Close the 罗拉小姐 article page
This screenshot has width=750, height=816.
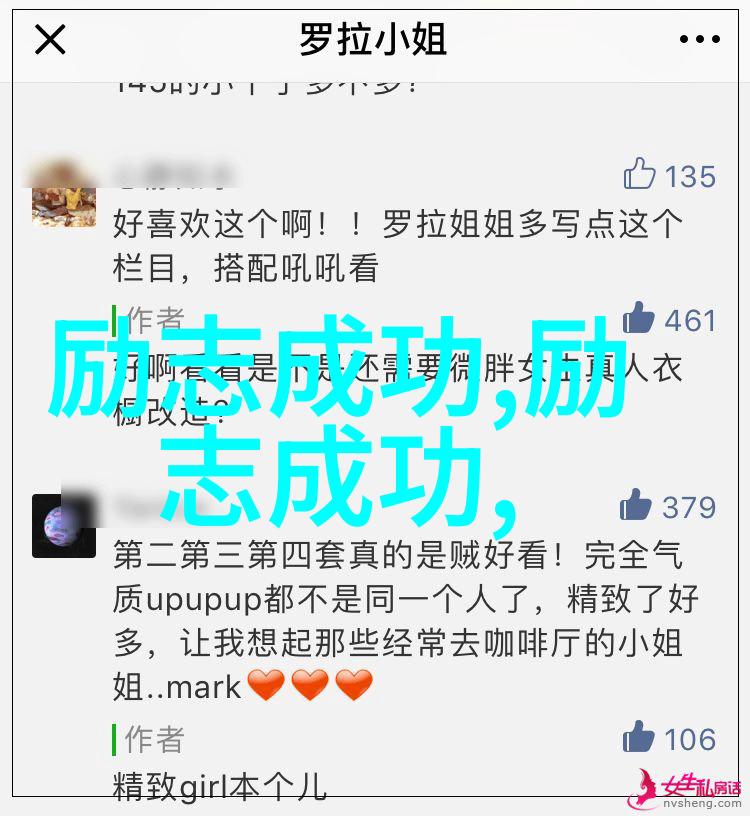coord(49,41)
